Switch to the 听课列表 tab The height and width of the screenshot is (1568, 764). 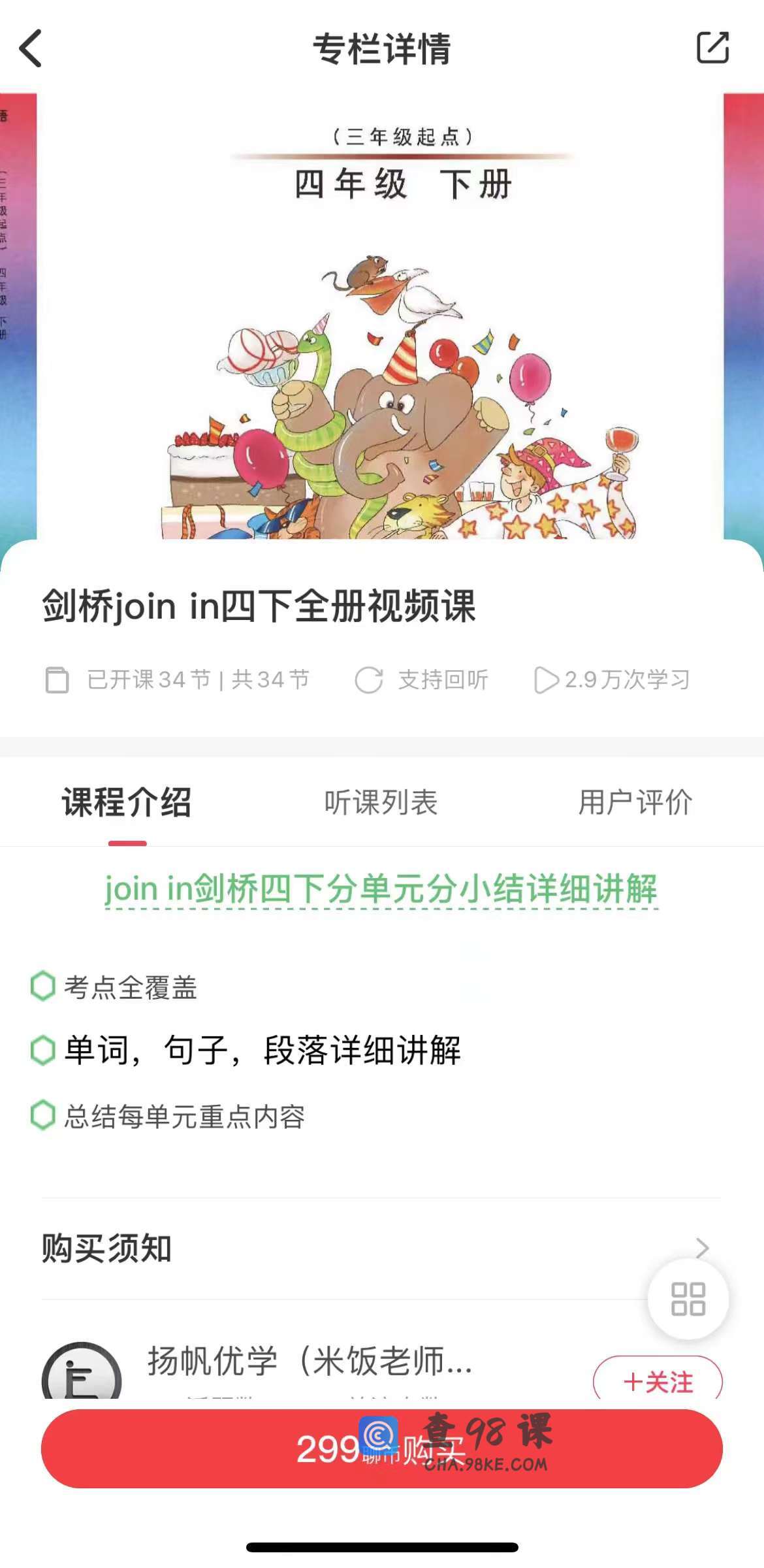[x=381, y=802]
